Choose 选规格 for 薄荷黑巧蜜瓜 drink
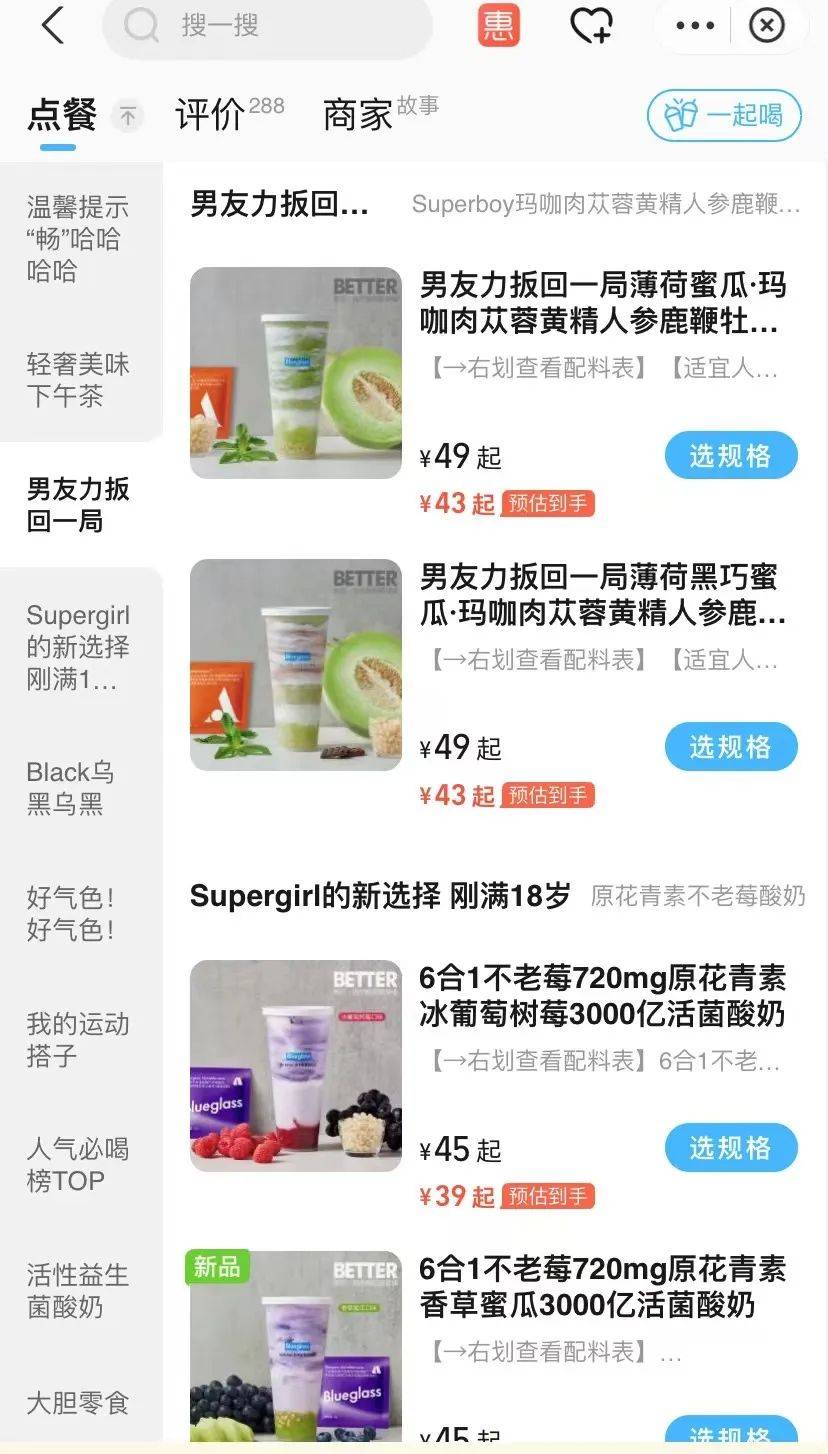The width and height of the screenshot is (828, 1454). tap(731, 747)
